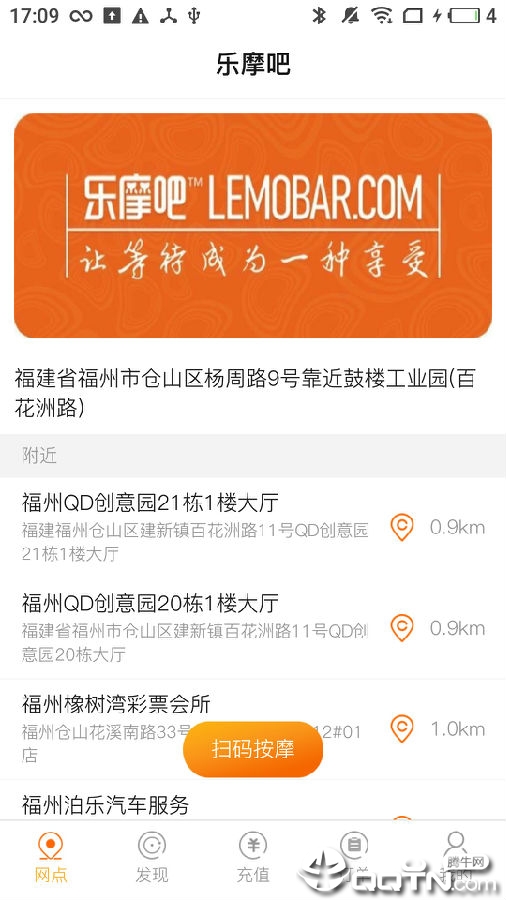Tap the map pin beside 20栋1楼大厅

pos(402,628)
